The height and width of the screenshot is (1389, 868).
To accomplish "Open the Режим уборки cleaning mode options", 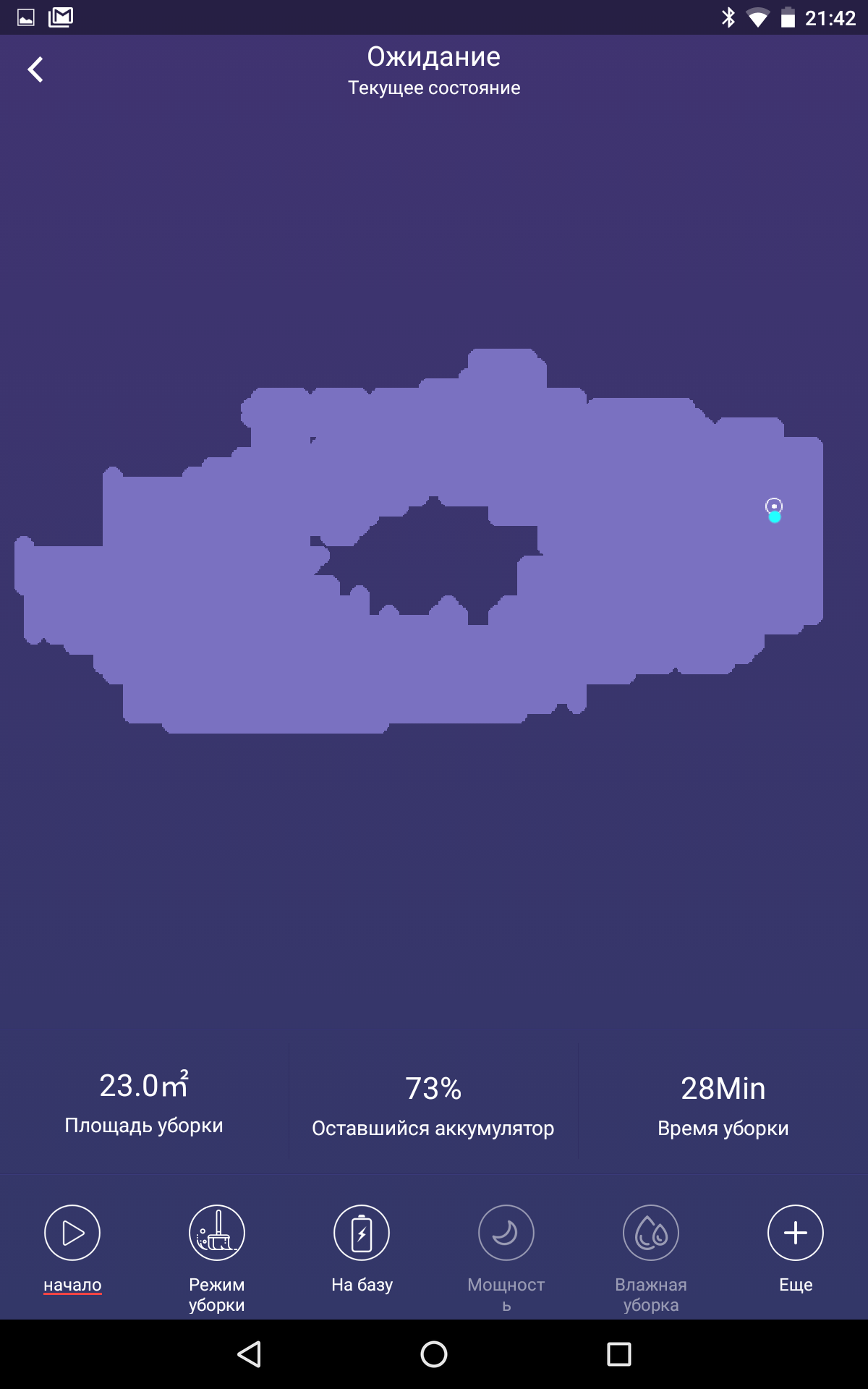I will point(217,1233).
